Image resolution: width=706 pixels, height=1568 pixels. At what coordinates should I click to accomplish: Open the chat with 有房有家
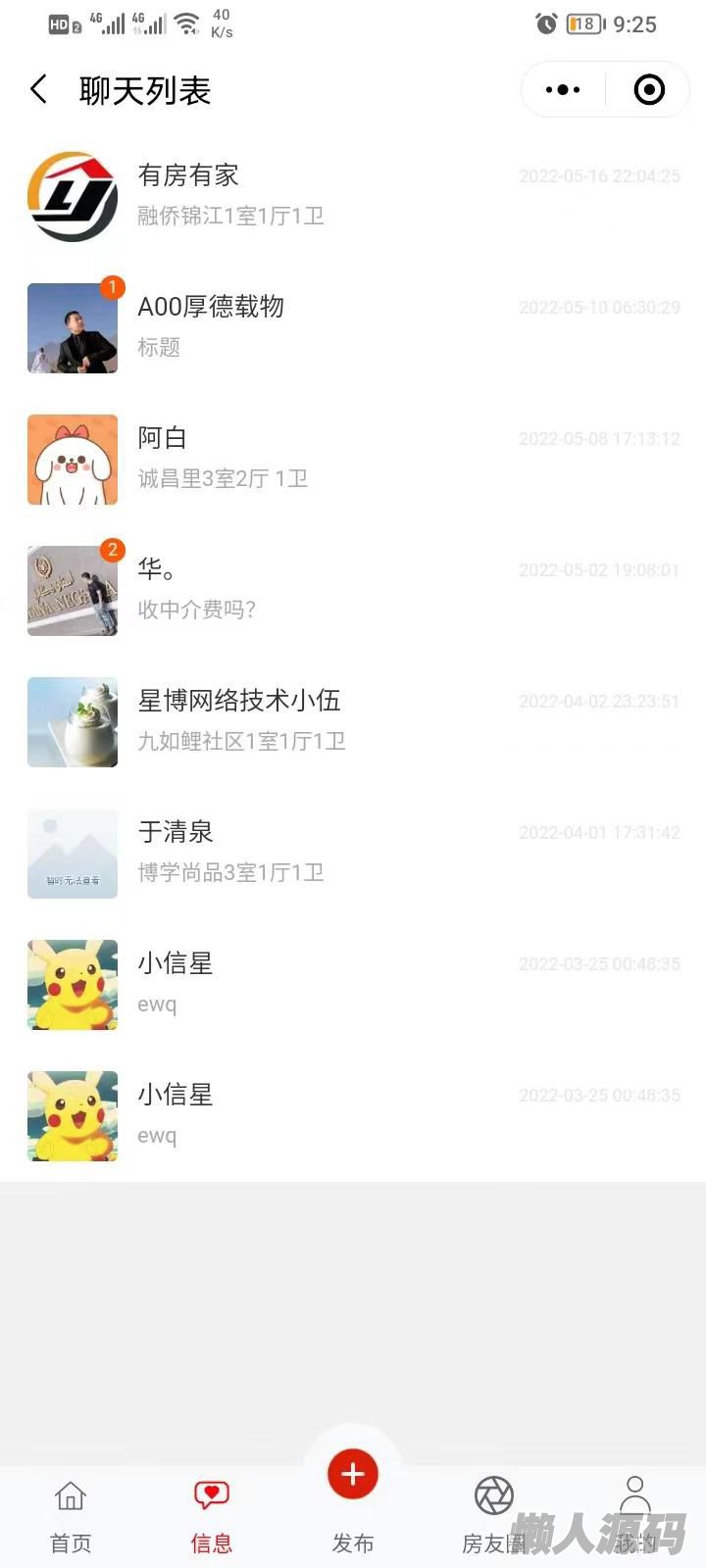(353, 196)
